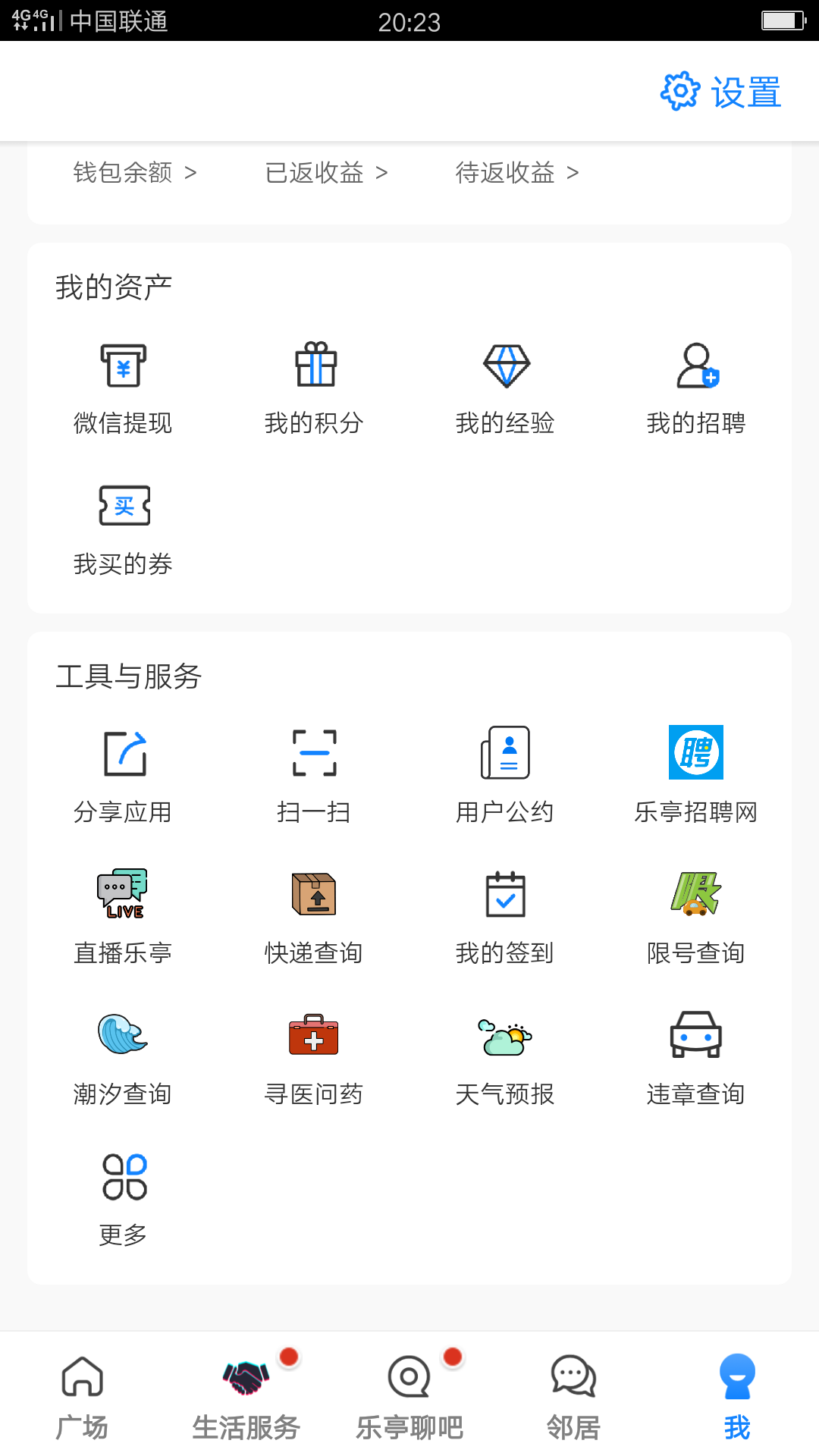The height and width of the screenshot is (1456, 819).
Task: Open 我的经验 experience
Action: (x=505, y=388)
